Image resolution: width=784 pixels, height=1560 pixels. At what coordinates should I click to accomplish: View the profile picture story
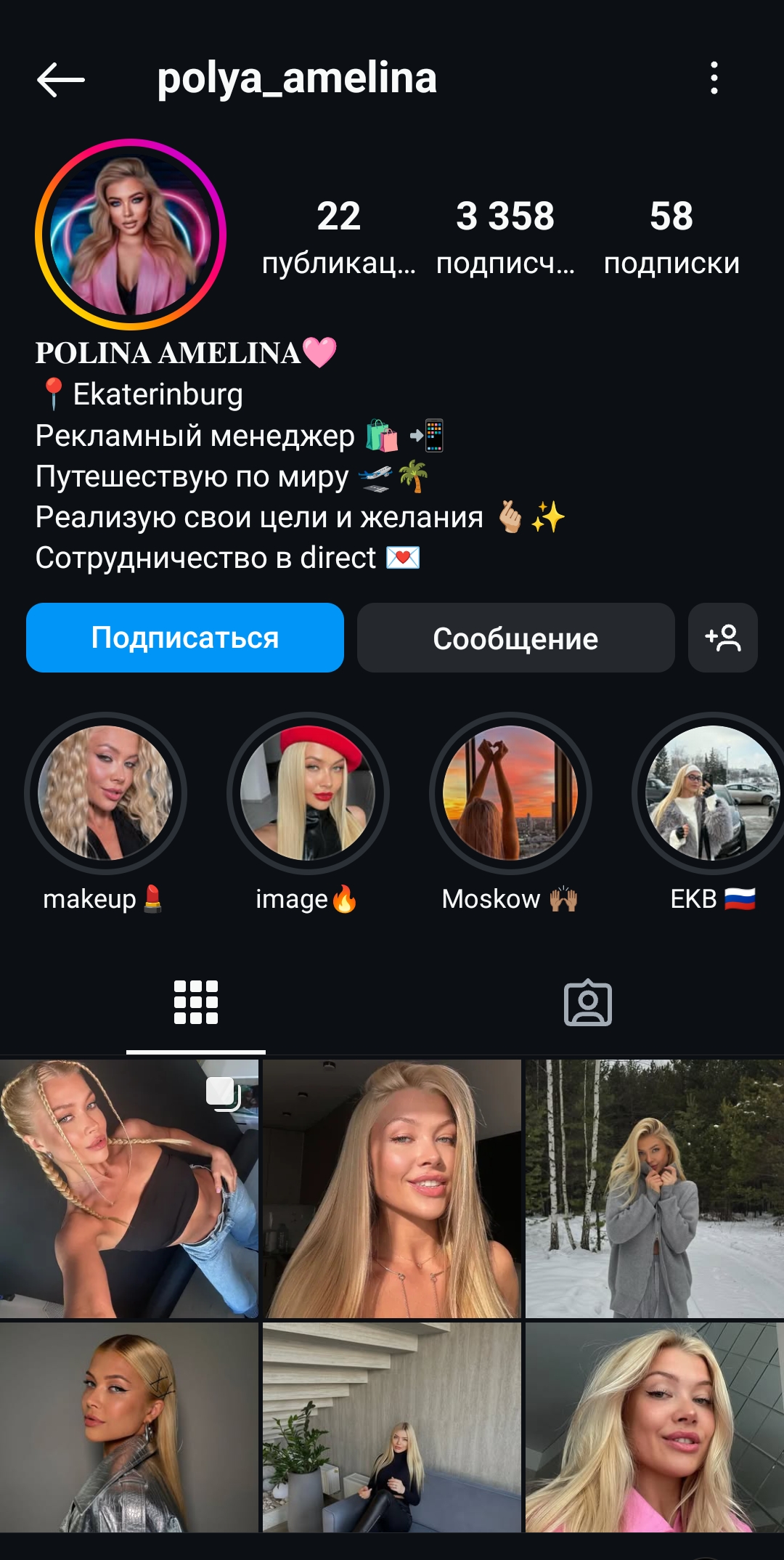coord(131,235)
